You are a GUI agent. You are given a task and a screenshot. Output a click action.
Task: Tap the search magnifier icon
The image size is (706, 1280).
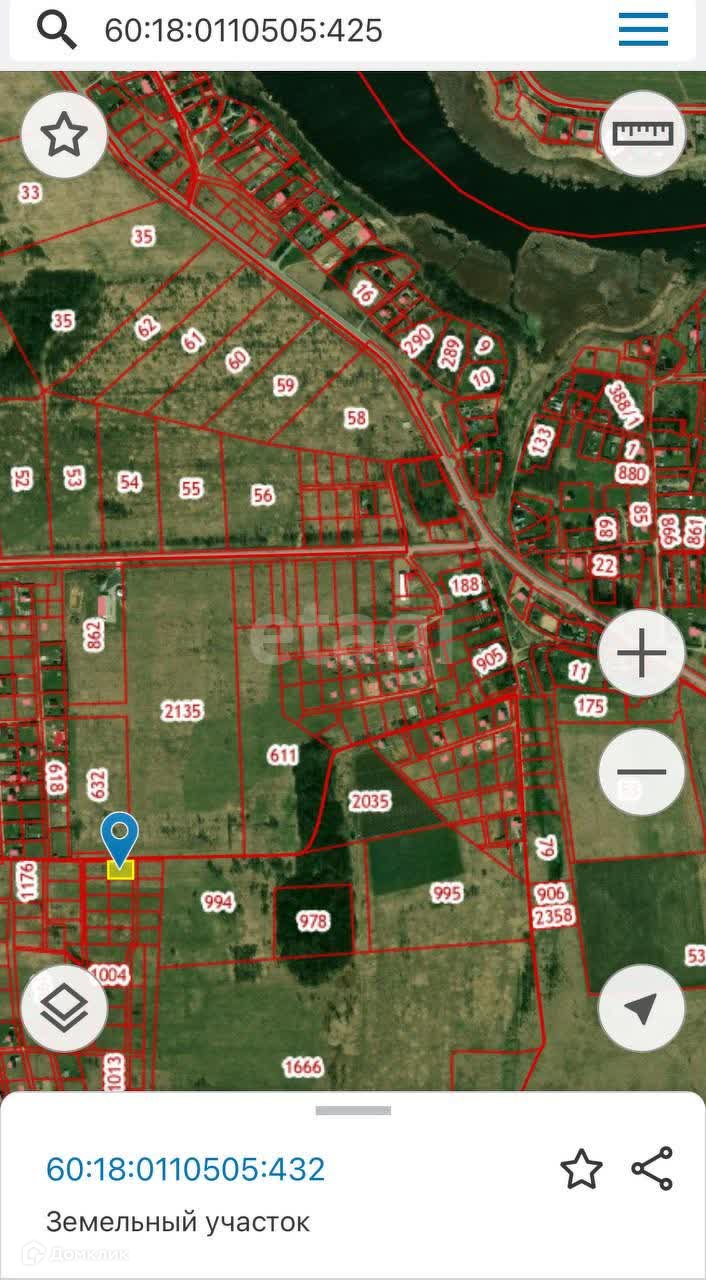point(56,30)
